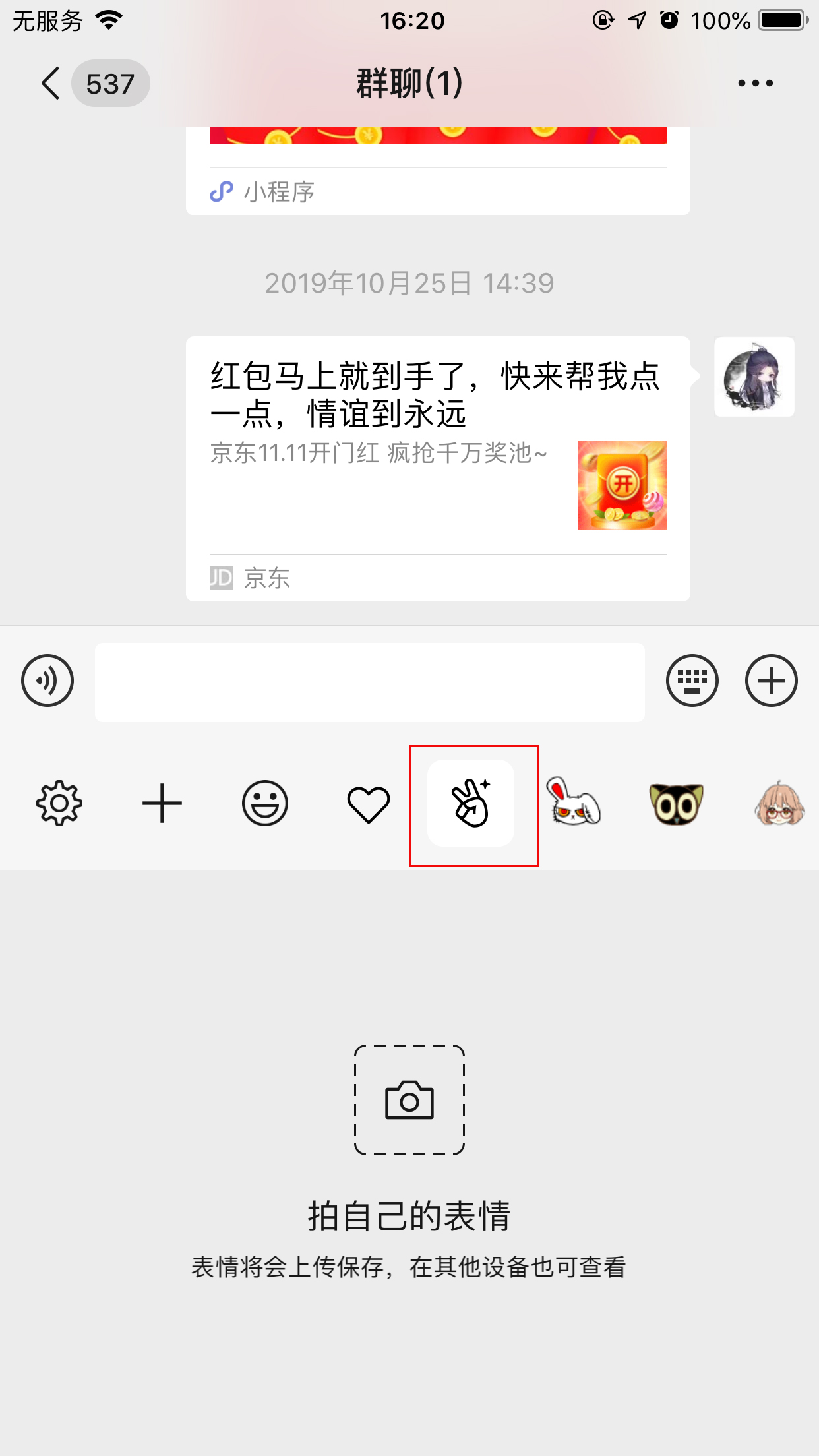The width and height of the screenshot is (819, 1456).
Task: Go back to the chat list
Action: tap(53, 84)
